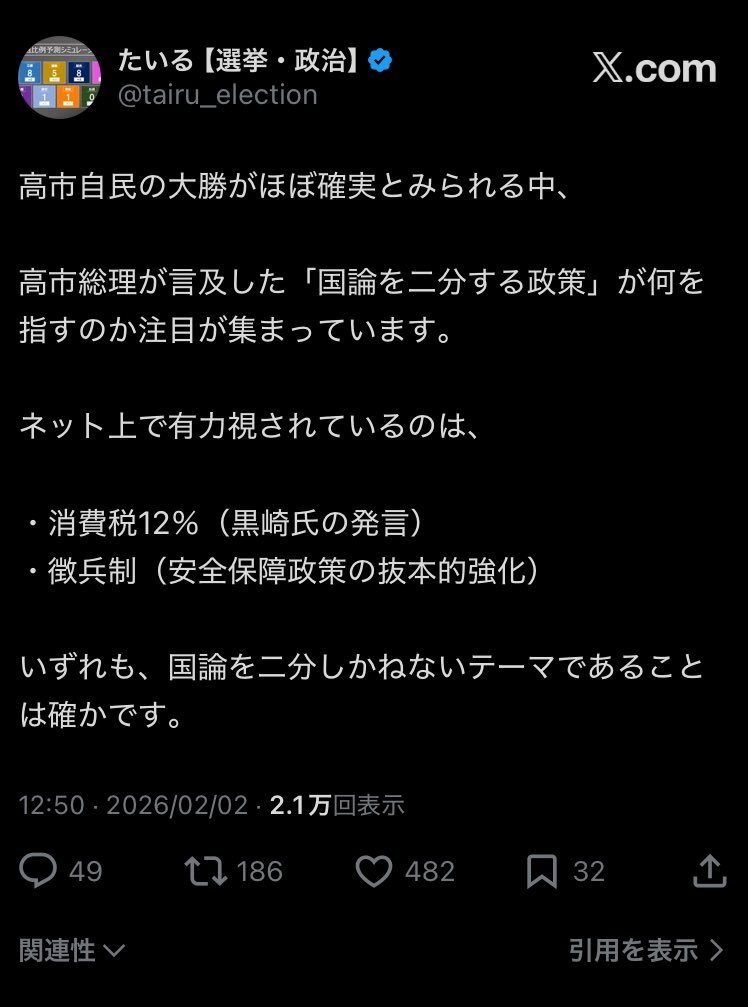Screen dimensions: 748x1007
Task: Reply to this post via the comment icon
Action: (x=39, y=871)
